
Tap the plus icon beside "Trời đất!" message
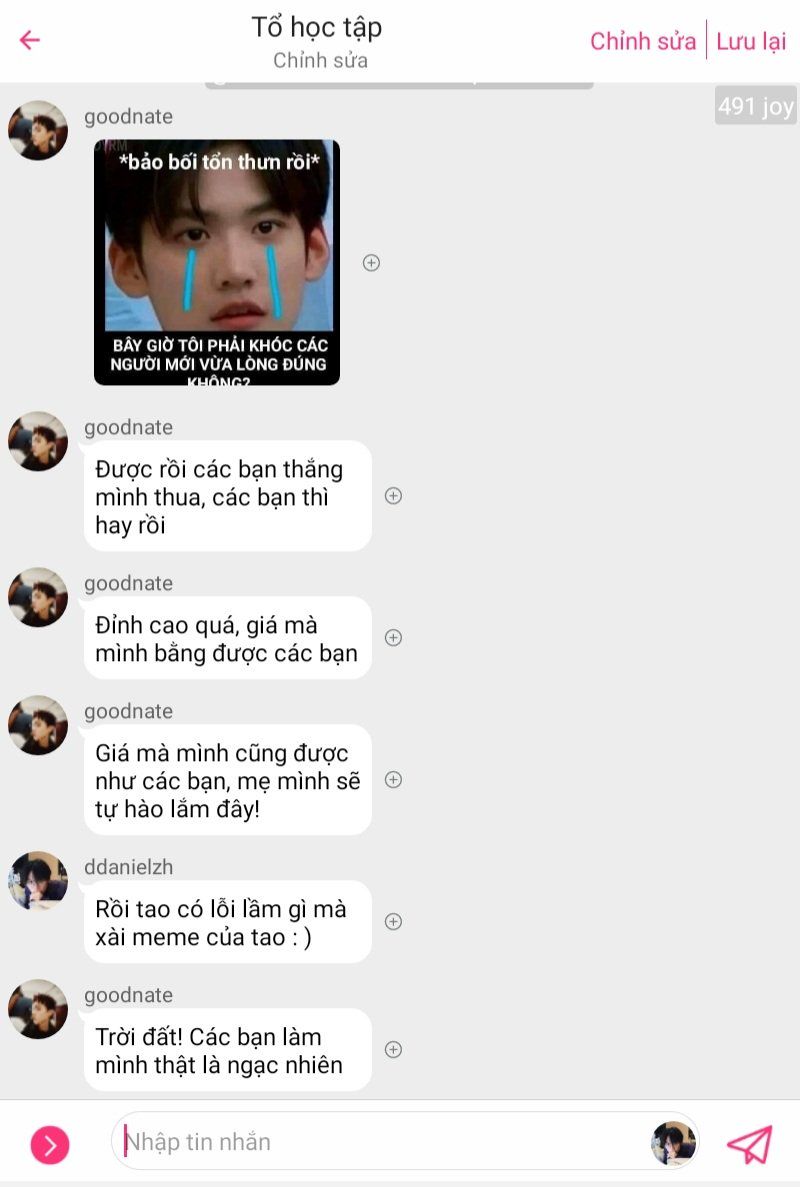(x=394, y=1050)
